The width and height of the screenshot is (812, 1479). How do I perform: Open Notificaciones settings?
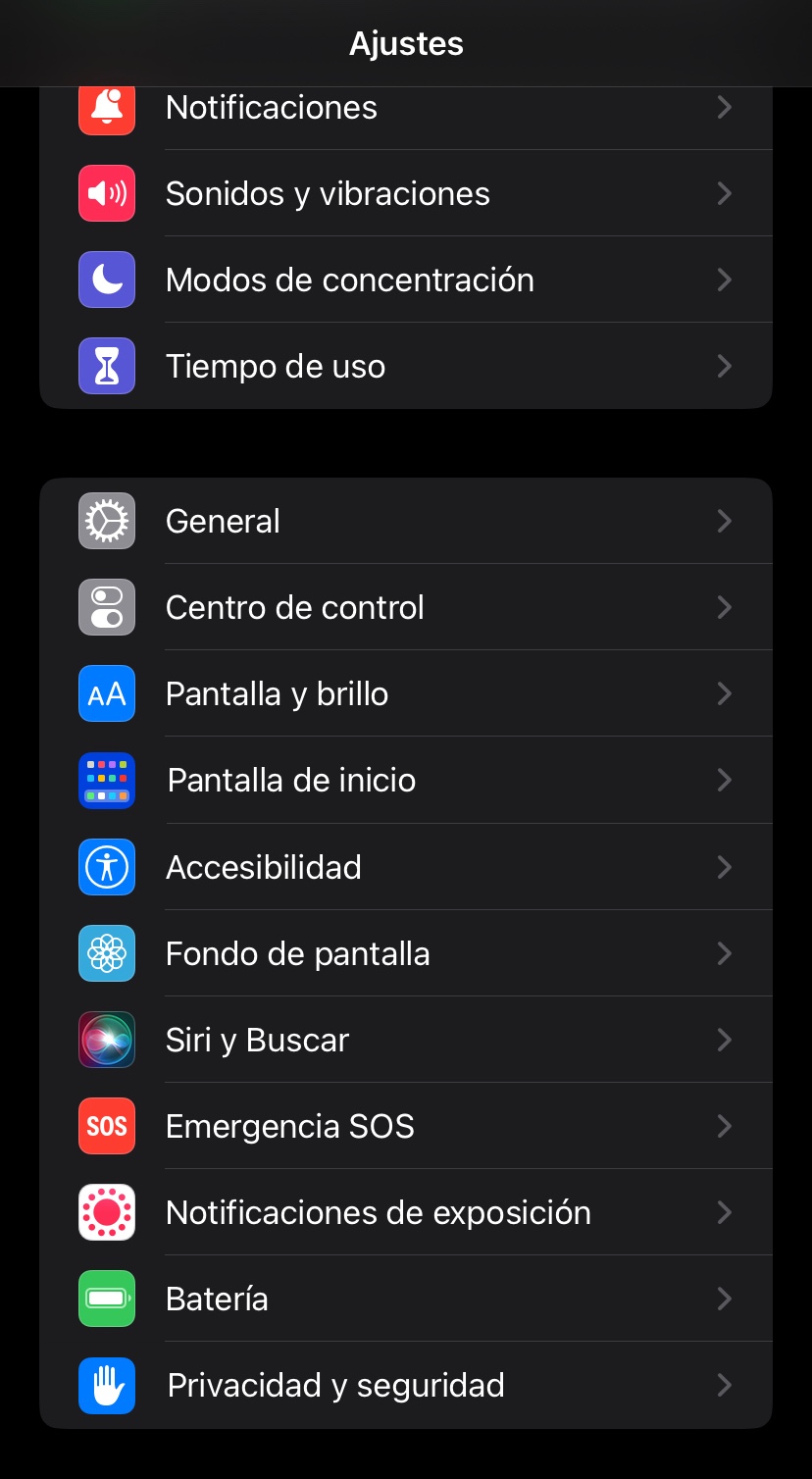click(x=405, y=108)
